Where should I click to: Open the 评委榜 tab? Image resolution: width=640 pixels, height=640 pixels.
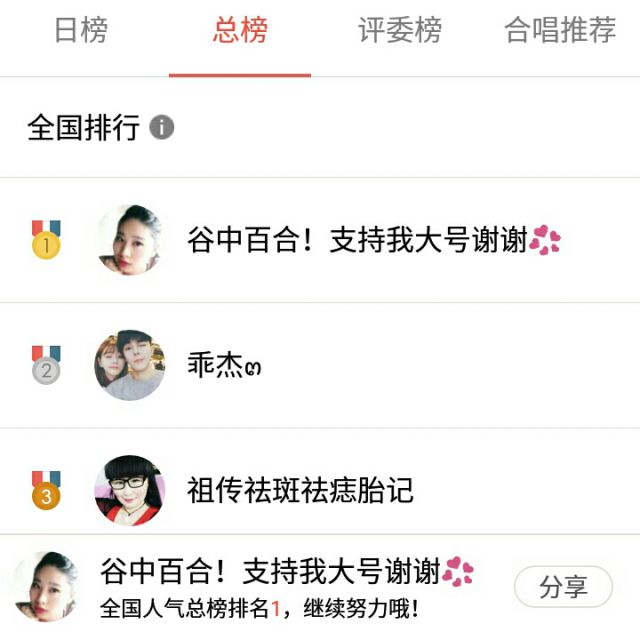coord(400,30)
